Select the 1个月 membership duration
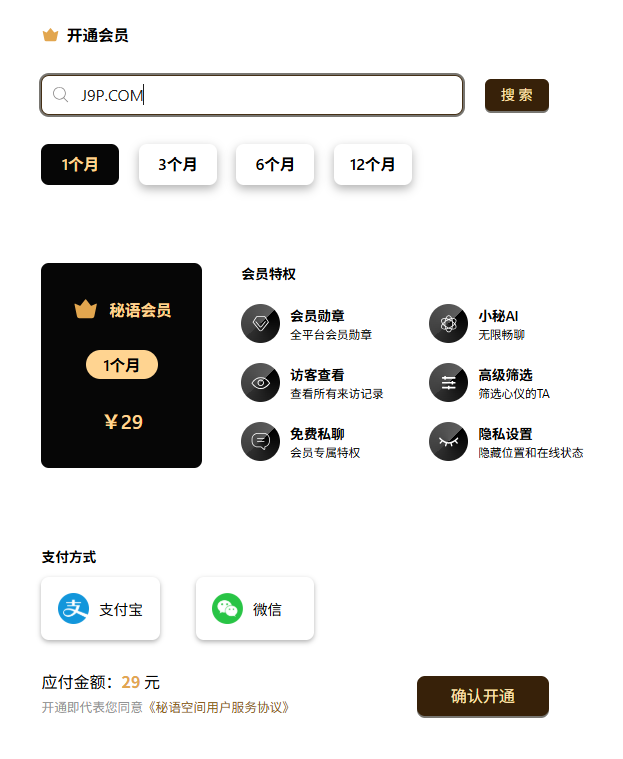The width and height of the screenshot is (623, 759). coord(80,165)
